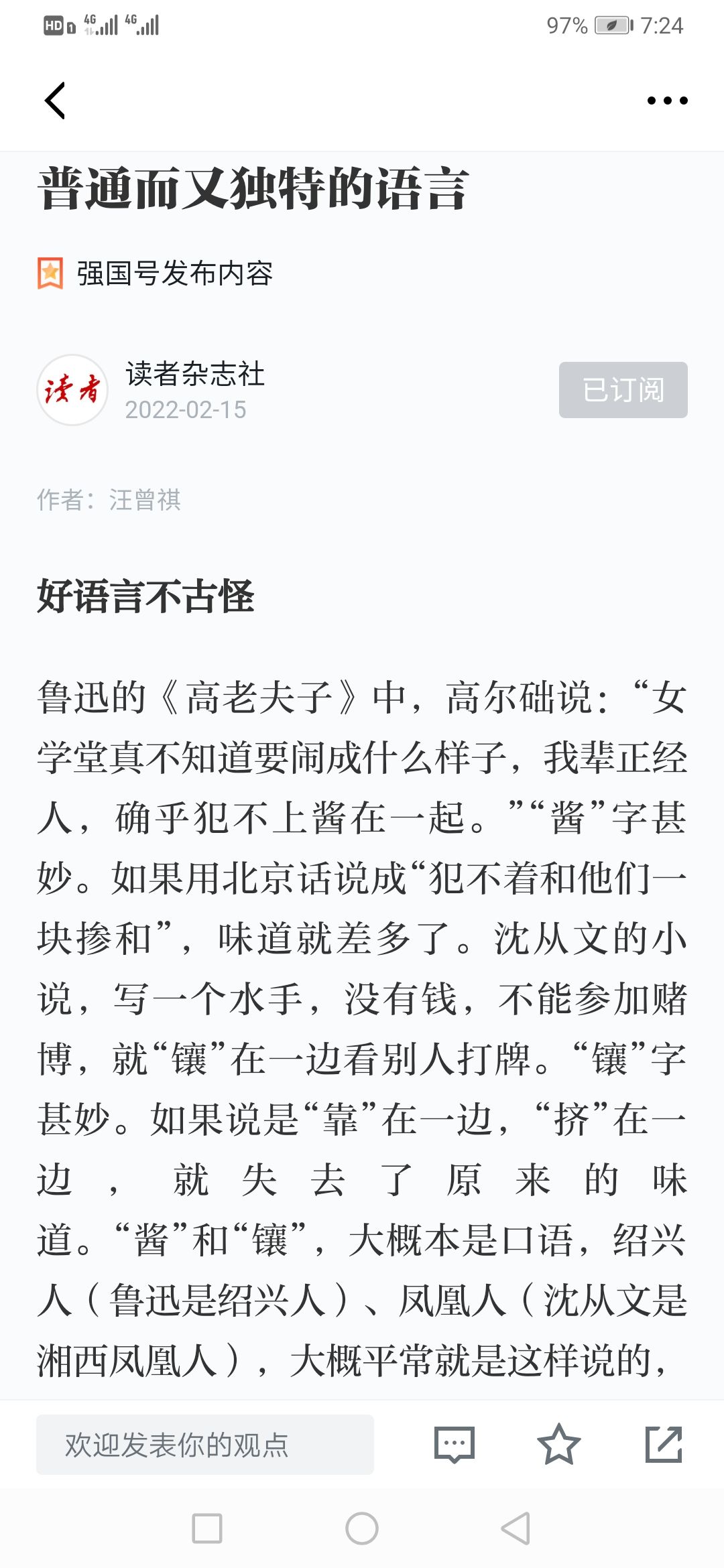
Task: Tap the system home button
Action: click(x=362, y=1528)
